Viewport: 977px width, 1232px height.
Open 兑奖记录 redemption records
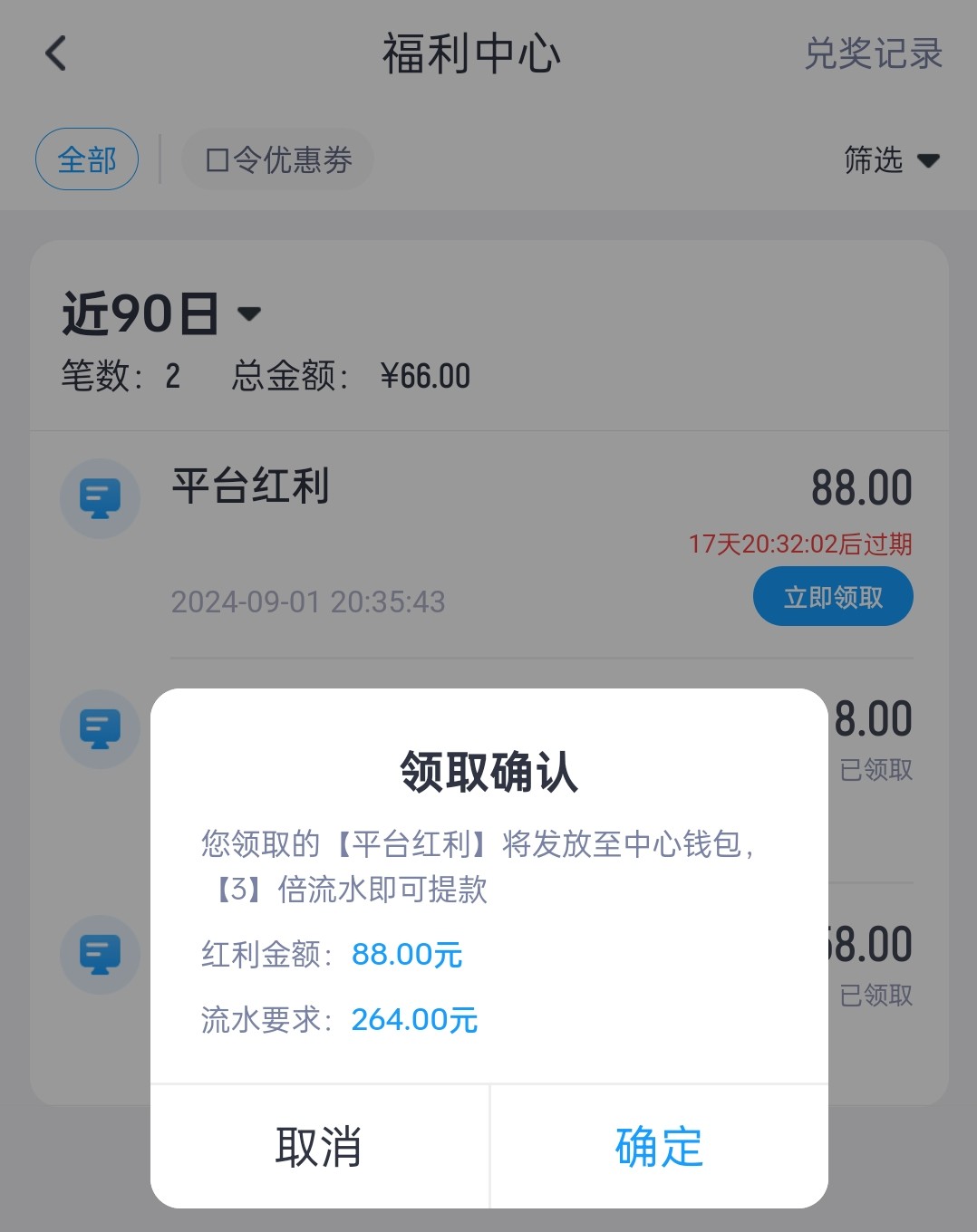coord(873,53)
